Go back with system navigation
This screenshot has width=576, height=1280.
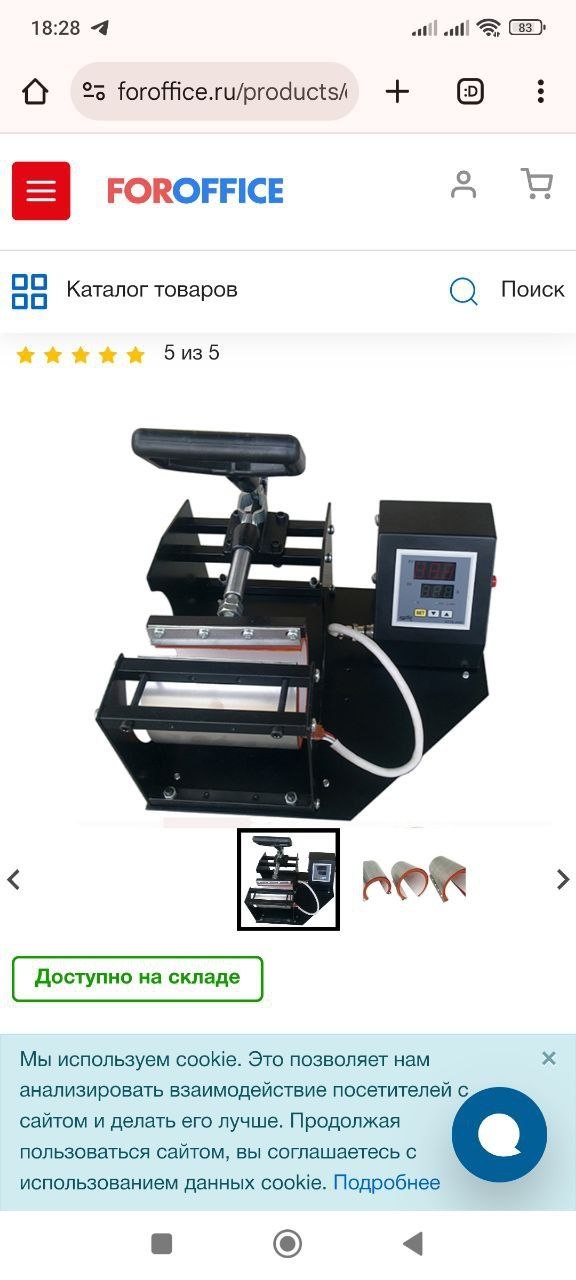(413, 1243)
